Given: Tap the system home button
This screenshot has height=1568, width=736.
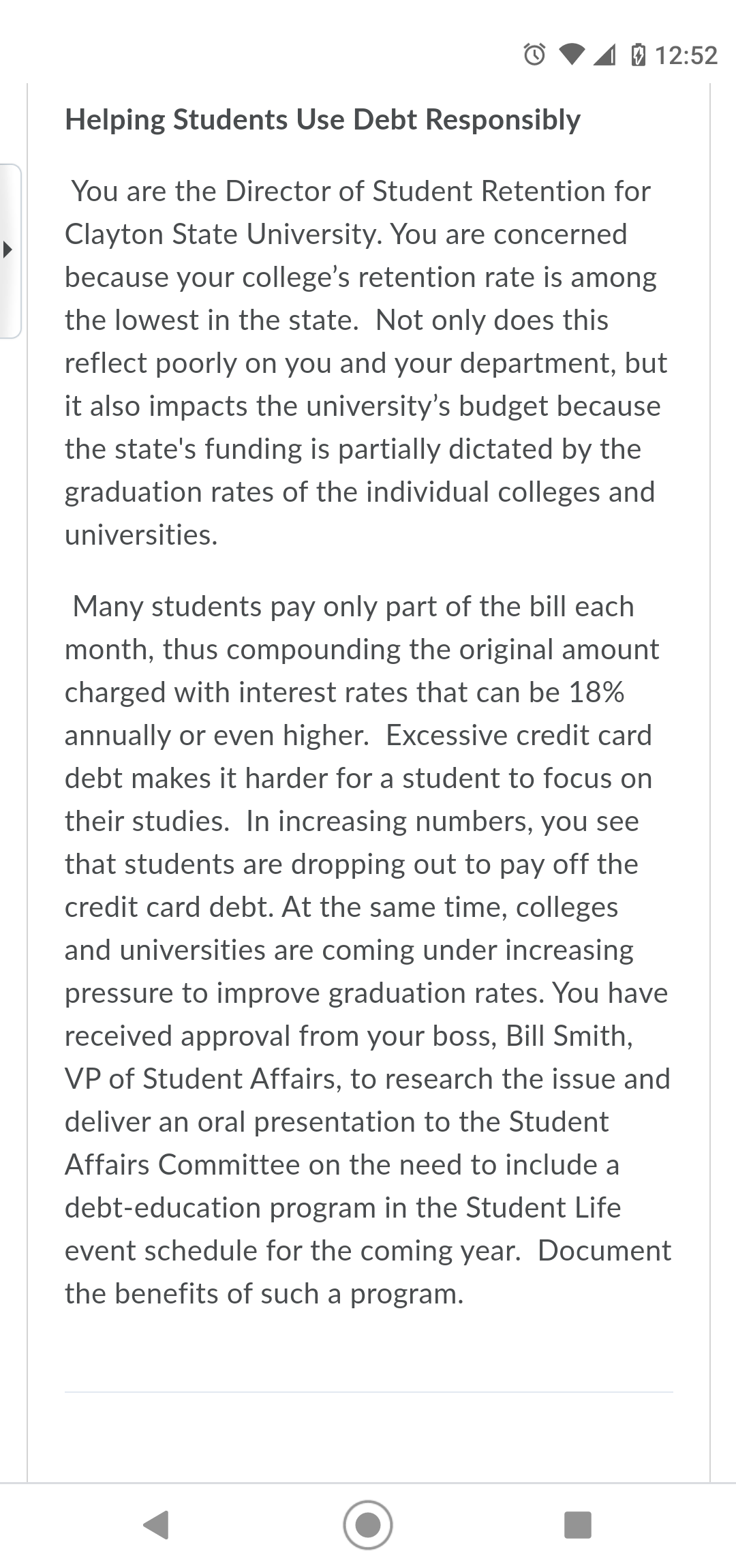Looking at the screenshot, I should [x=368, y=1524].
